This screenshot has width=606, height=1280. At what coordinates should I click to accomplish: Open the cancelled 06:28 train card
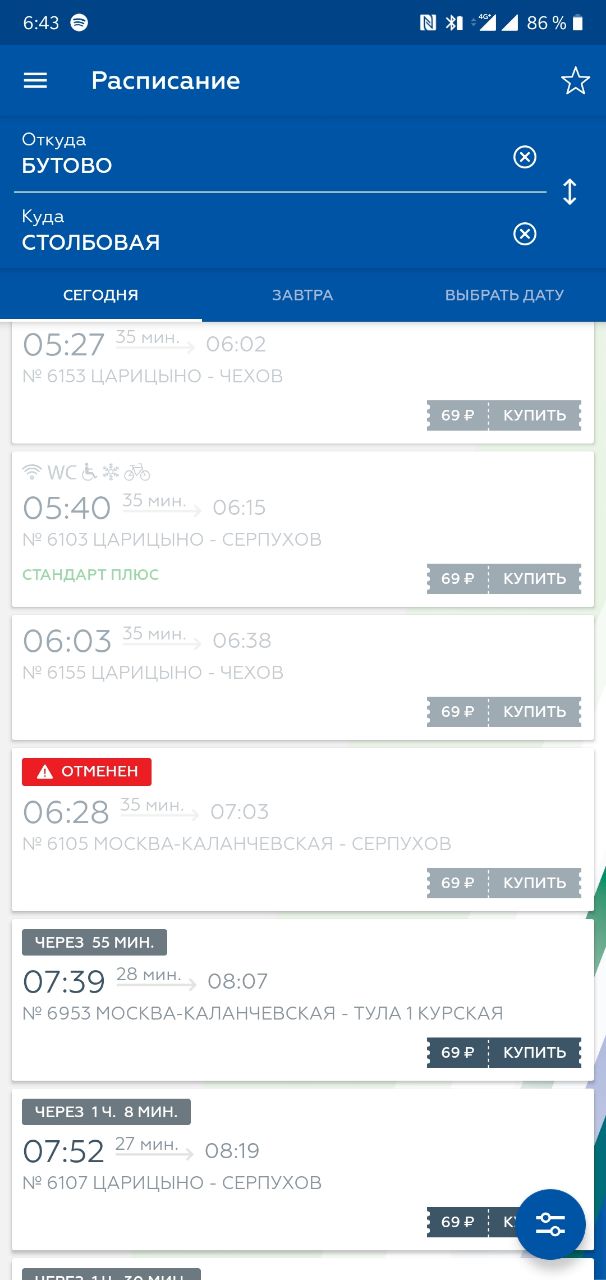(x=303, y=829)
